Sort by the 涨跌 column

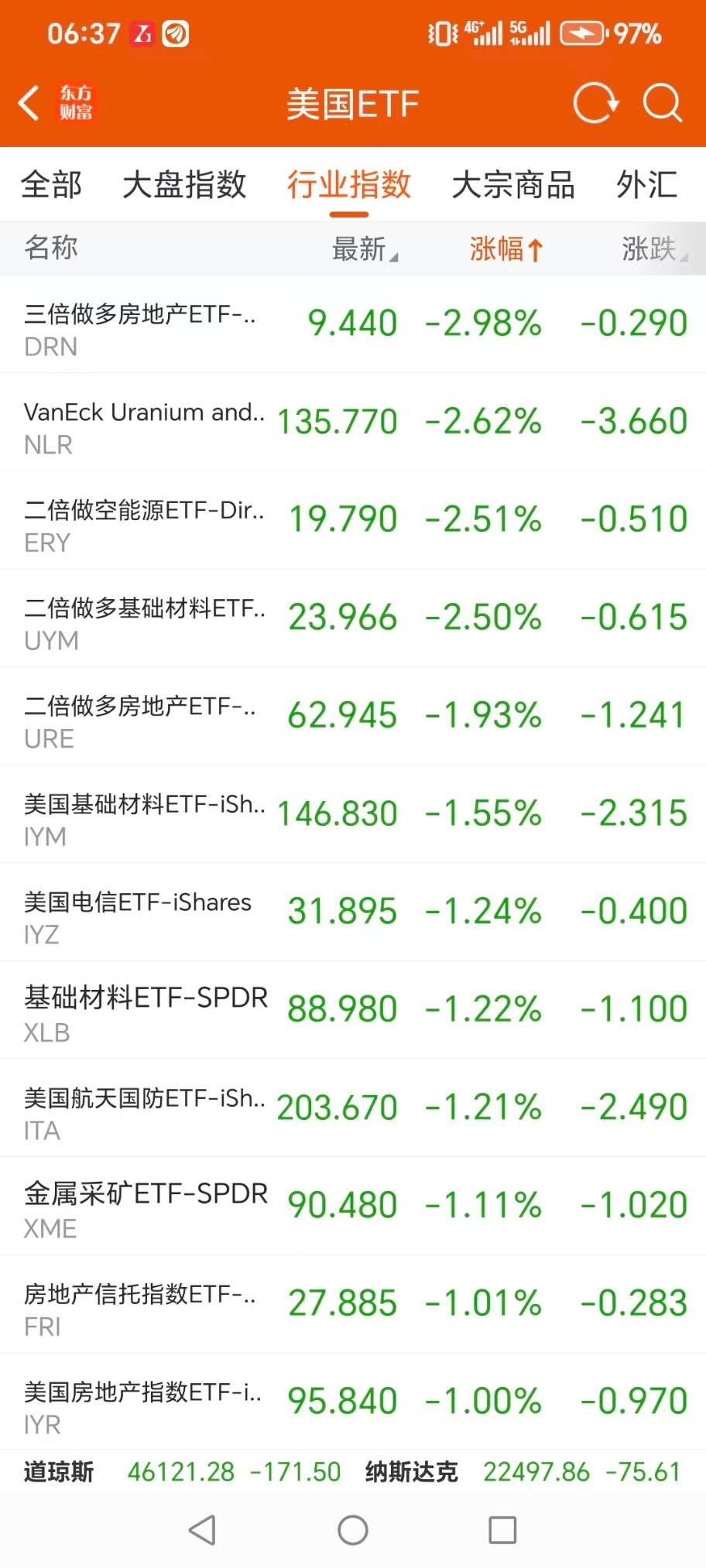point(654,249)
